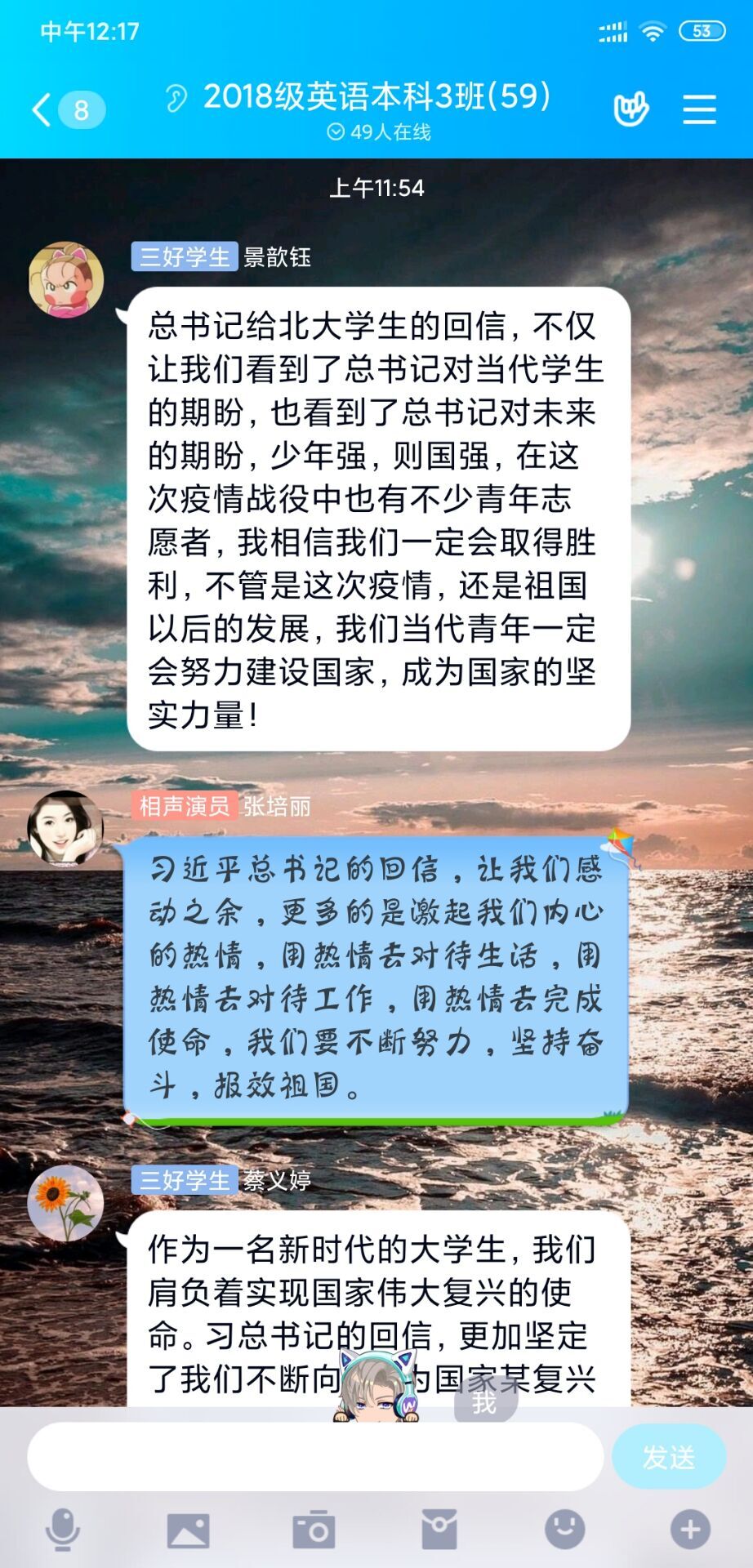Open 张培丽's profile avatar
753x1568 pixels.
pyautogui.click(x=66, y=827)
